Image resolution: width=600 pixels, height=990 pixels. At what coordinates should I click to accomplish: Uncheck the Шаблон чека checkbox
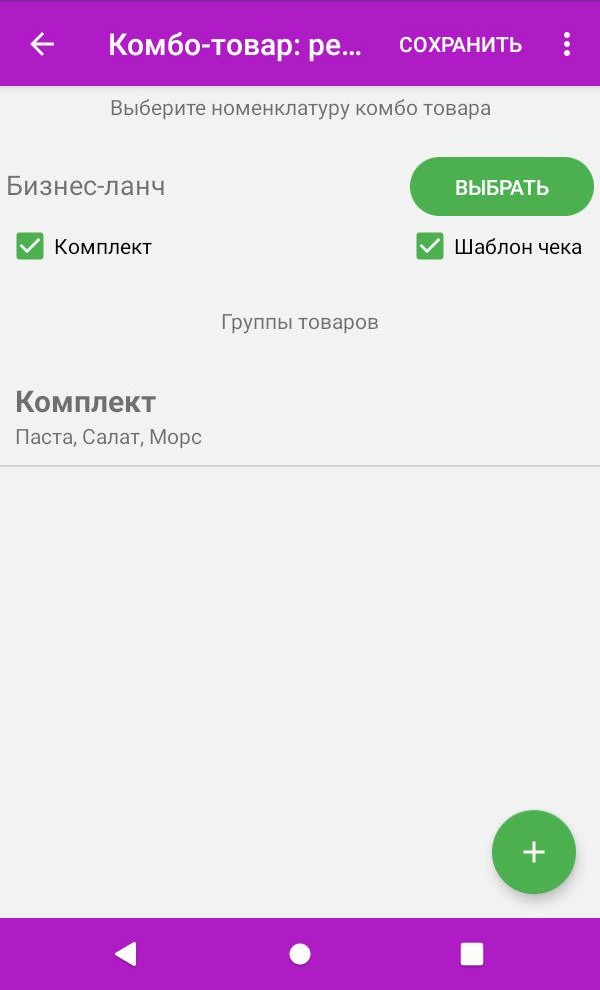pyautogui.click(x=430, y=246)
